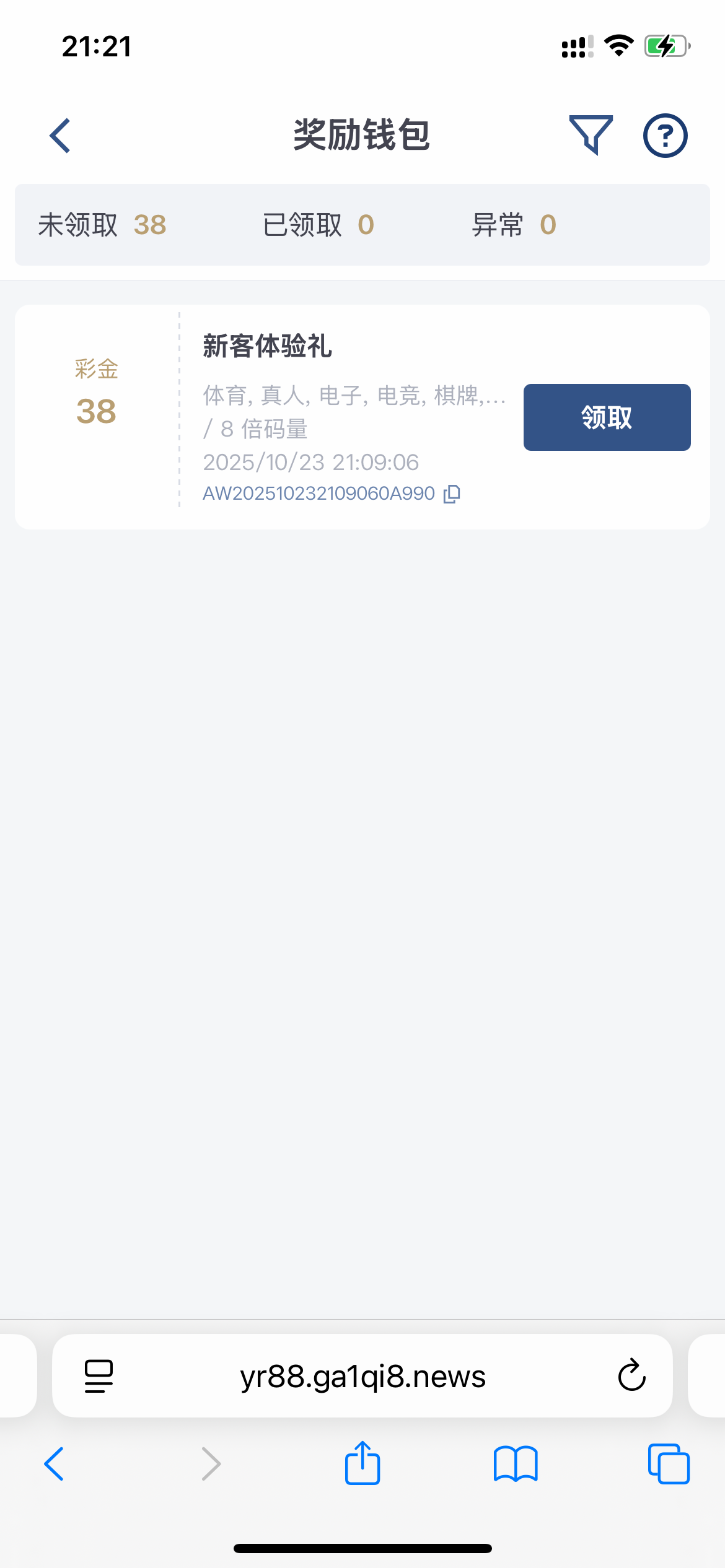
Task: Open Safari bookmarks
Action: point(516,1464)
